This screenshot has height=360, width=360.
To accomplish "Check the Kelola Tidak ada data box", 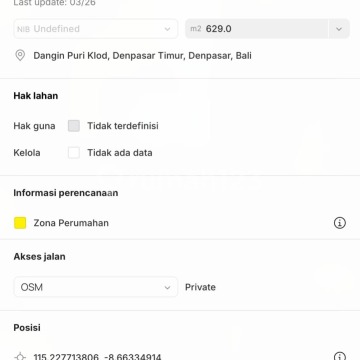I will pyautogui.click(x=74, y=153).
